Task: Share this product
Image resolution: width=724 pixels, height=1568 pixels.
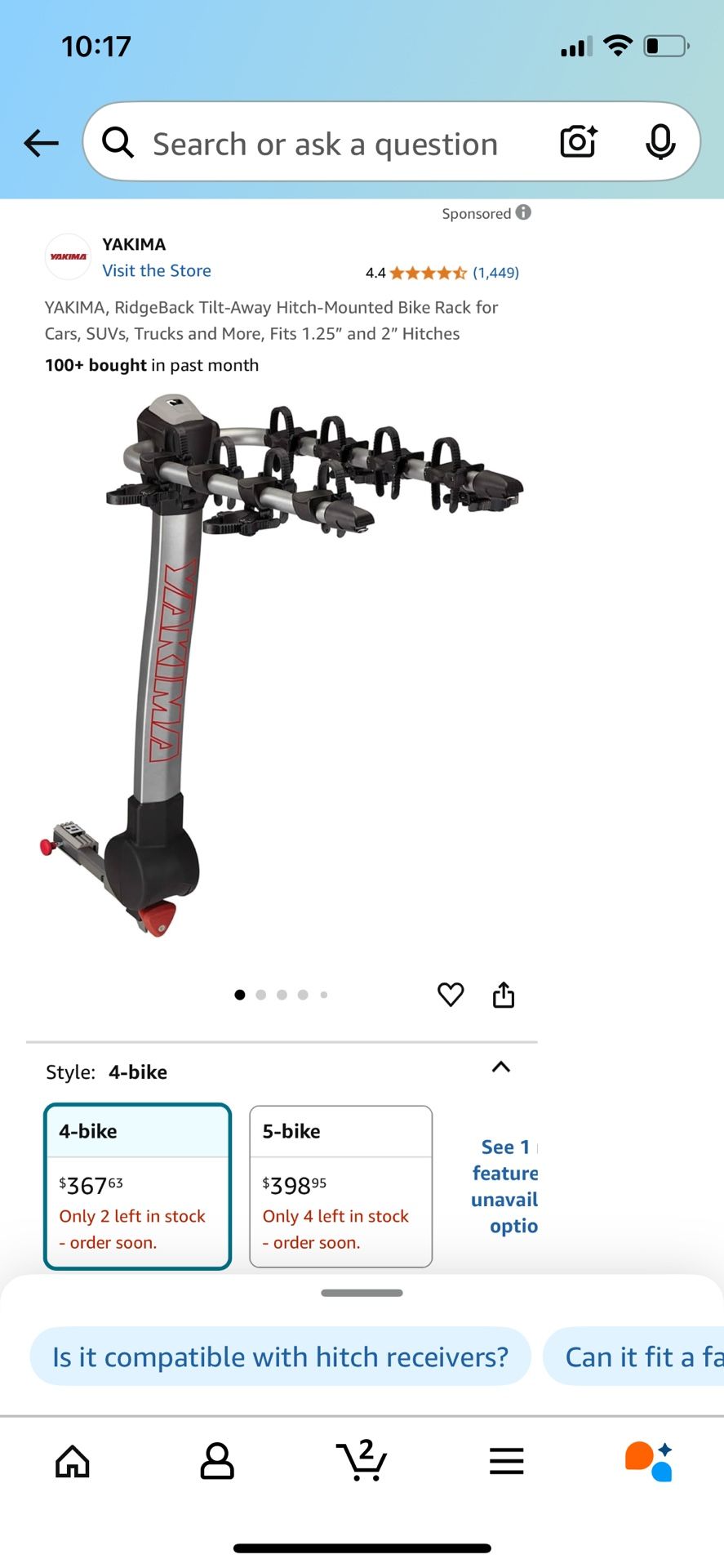Action: tap(504, 995)
